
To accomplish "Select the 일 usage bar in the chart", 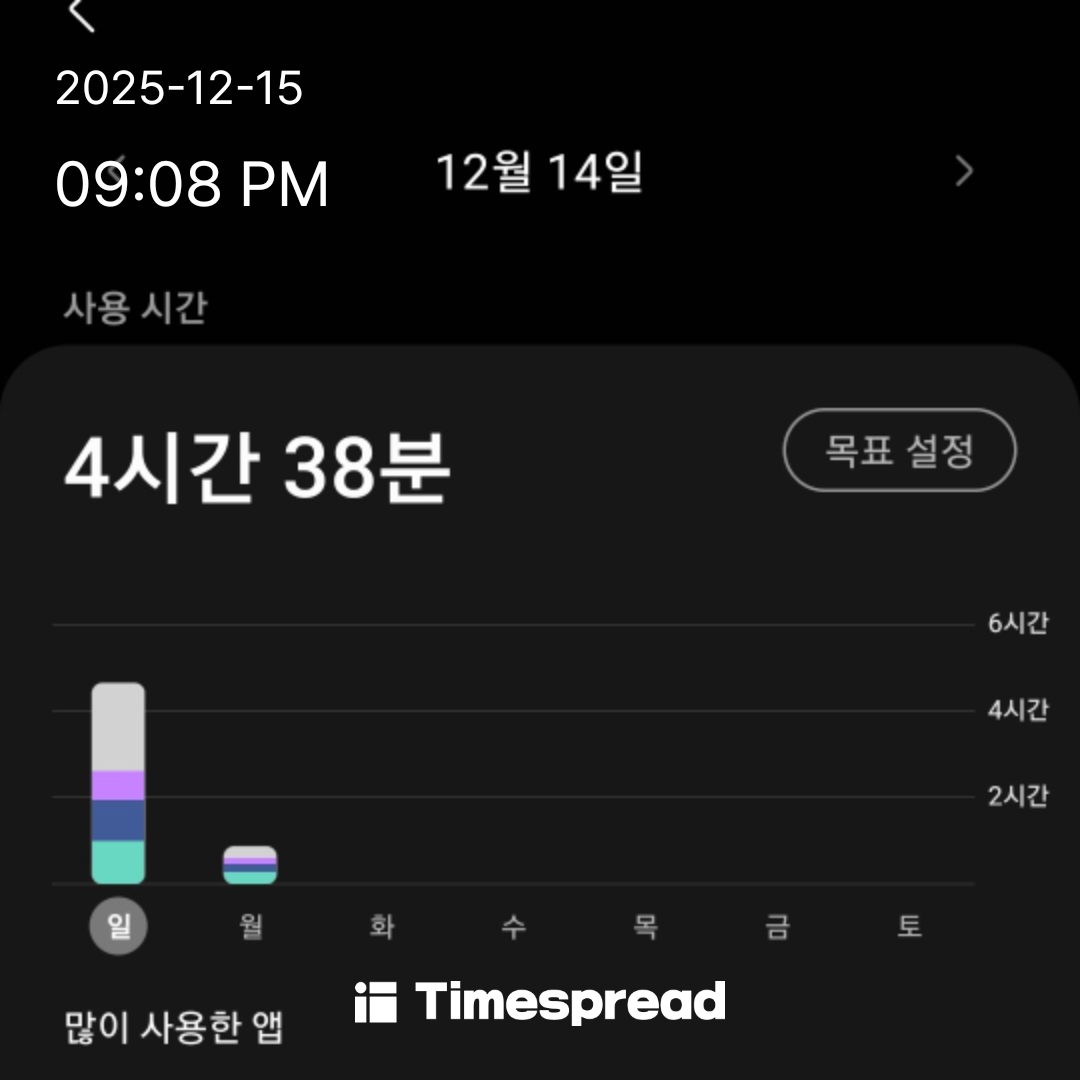I will [x=118, y=783].
